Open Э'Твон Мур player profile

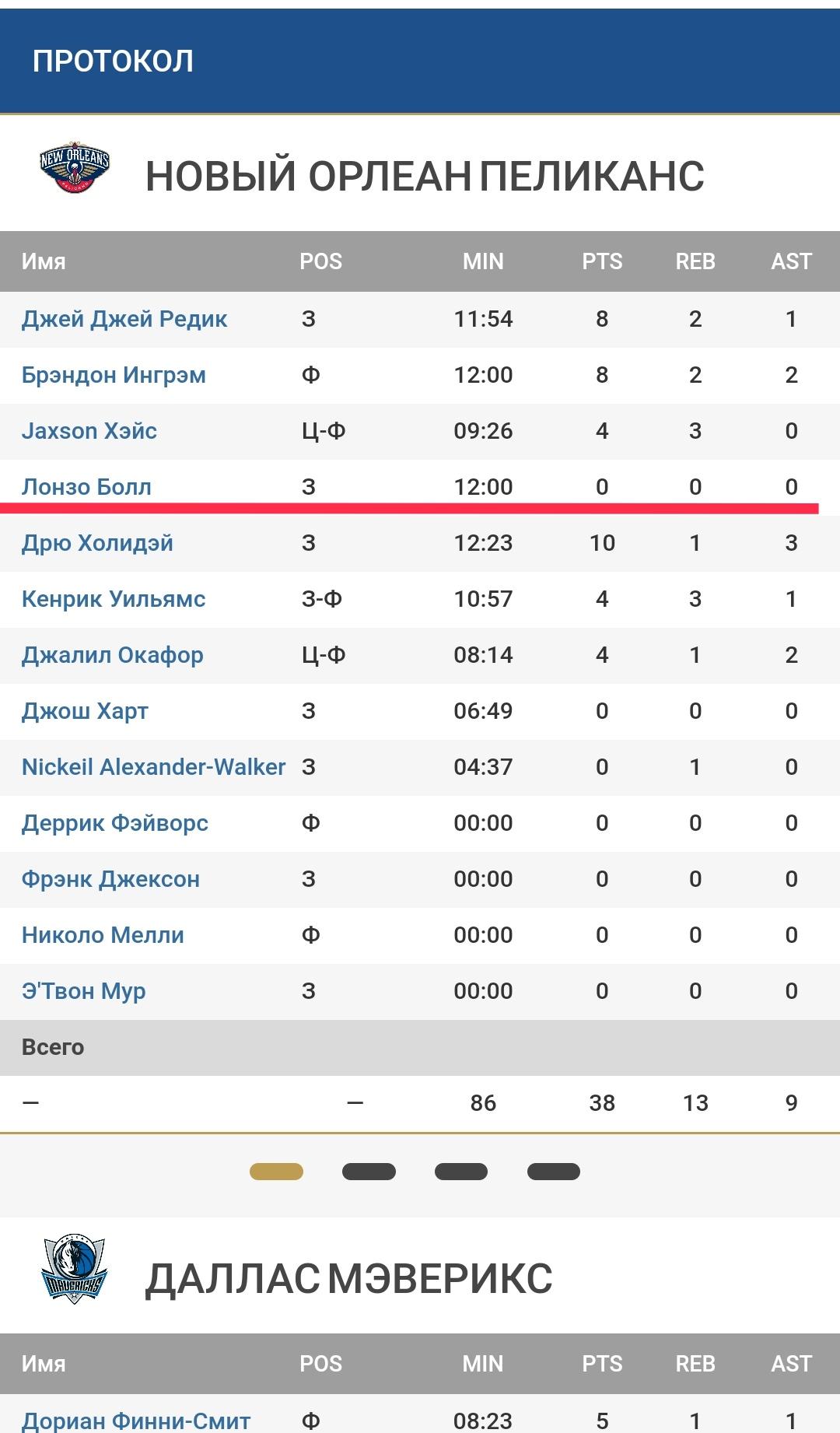(84, 991)
